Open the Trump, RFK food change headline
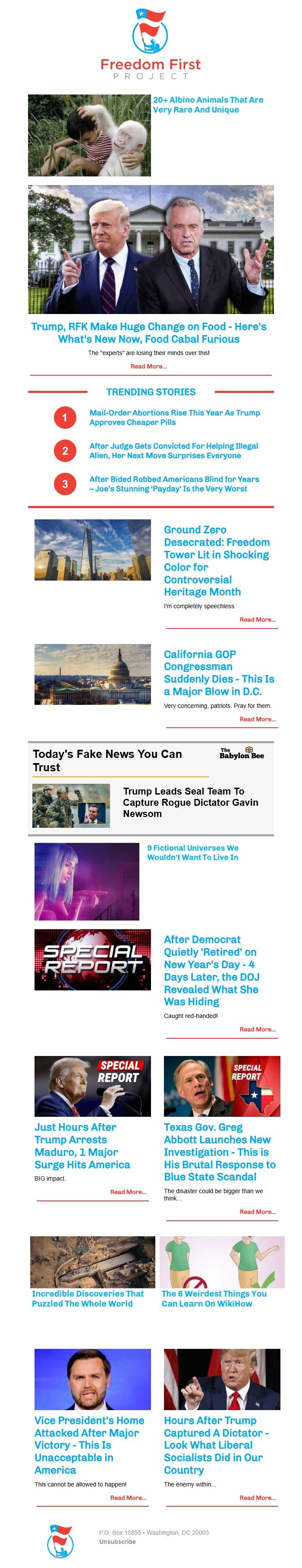The width and height of the screenshot is (302, 1568). (148, 332)
